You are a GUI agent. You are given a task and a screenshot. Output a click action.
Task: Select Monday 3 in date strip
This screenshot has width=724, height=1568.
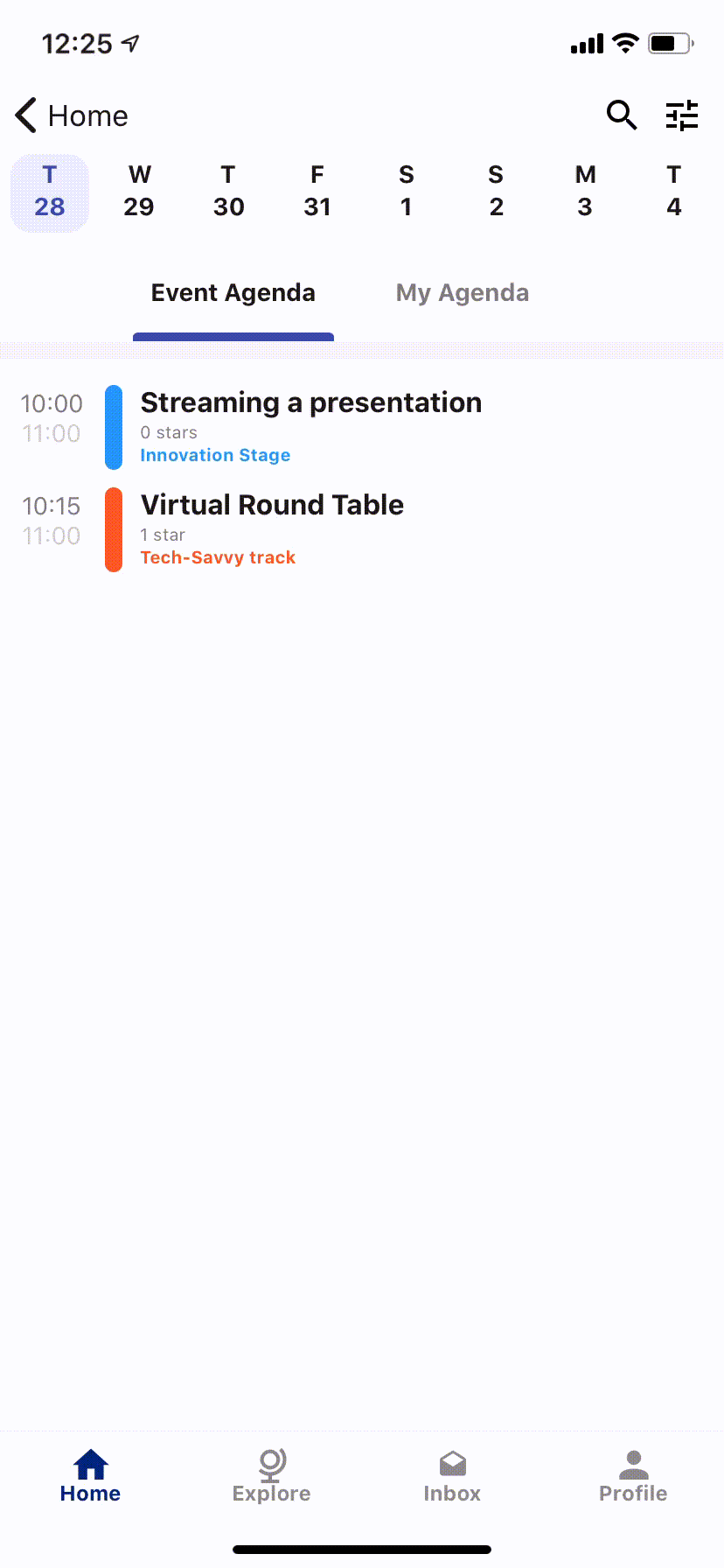(x=585, y=192)
